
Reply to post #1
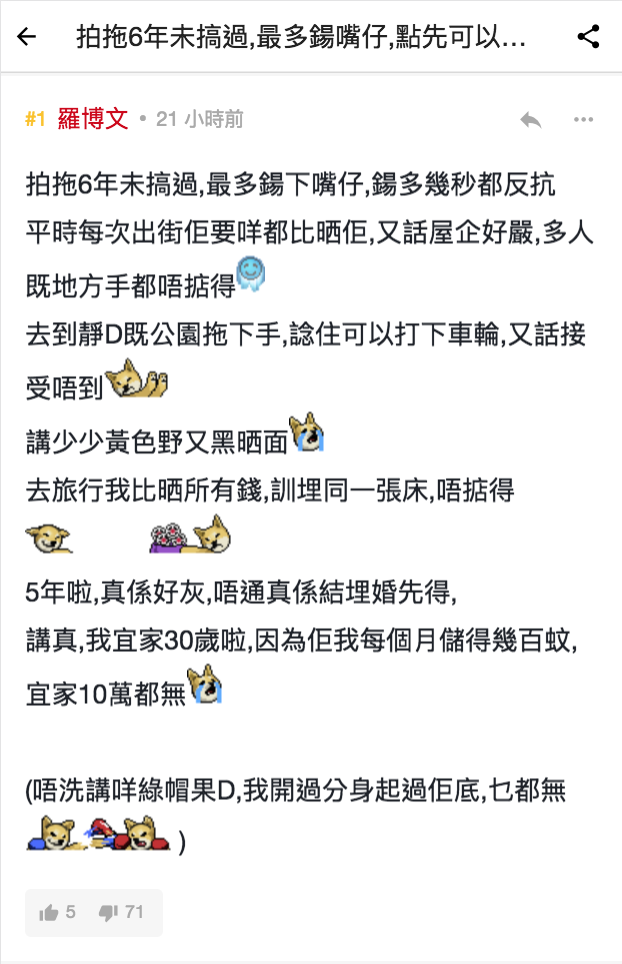pos(530,120)
